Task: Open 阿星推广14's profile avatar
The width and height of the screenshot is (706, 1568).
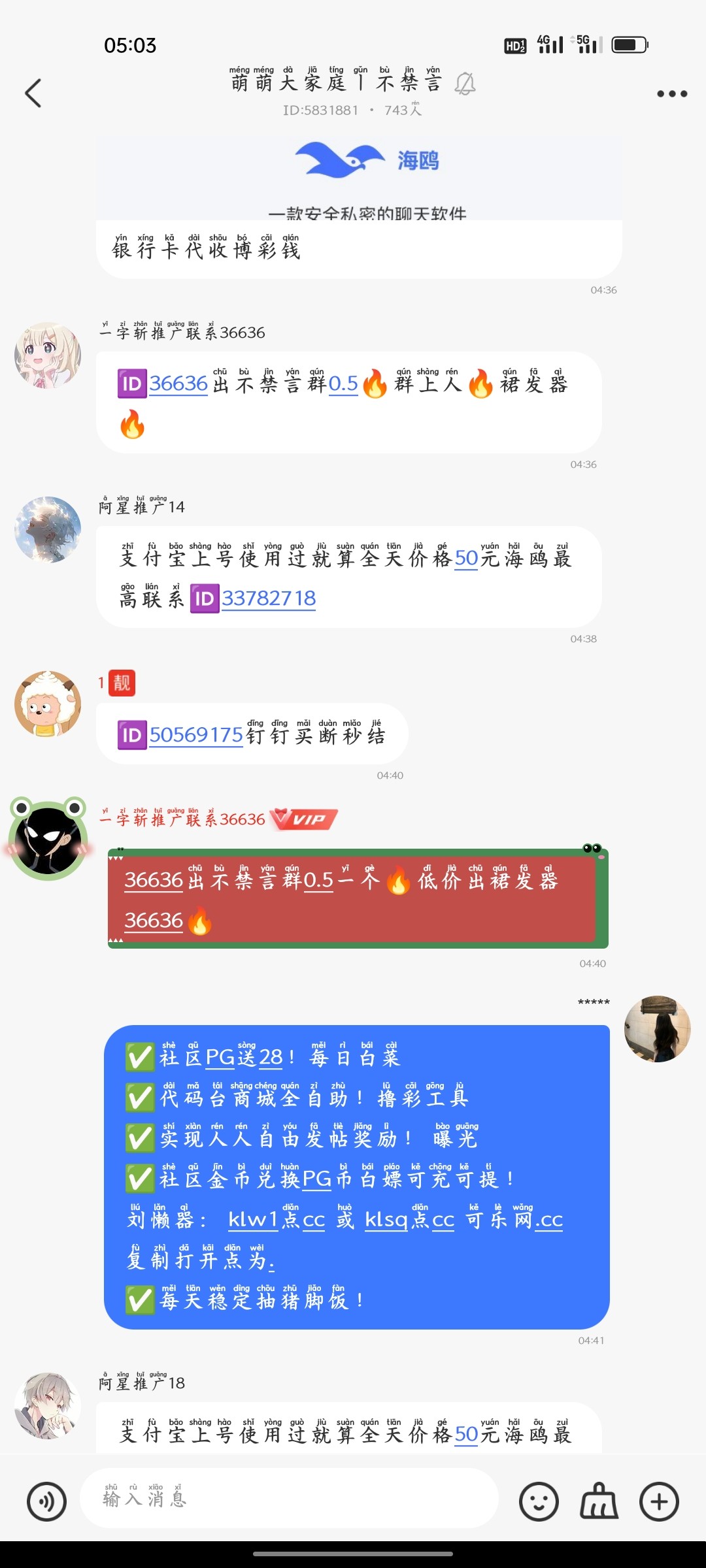Action: click(46, 531)
